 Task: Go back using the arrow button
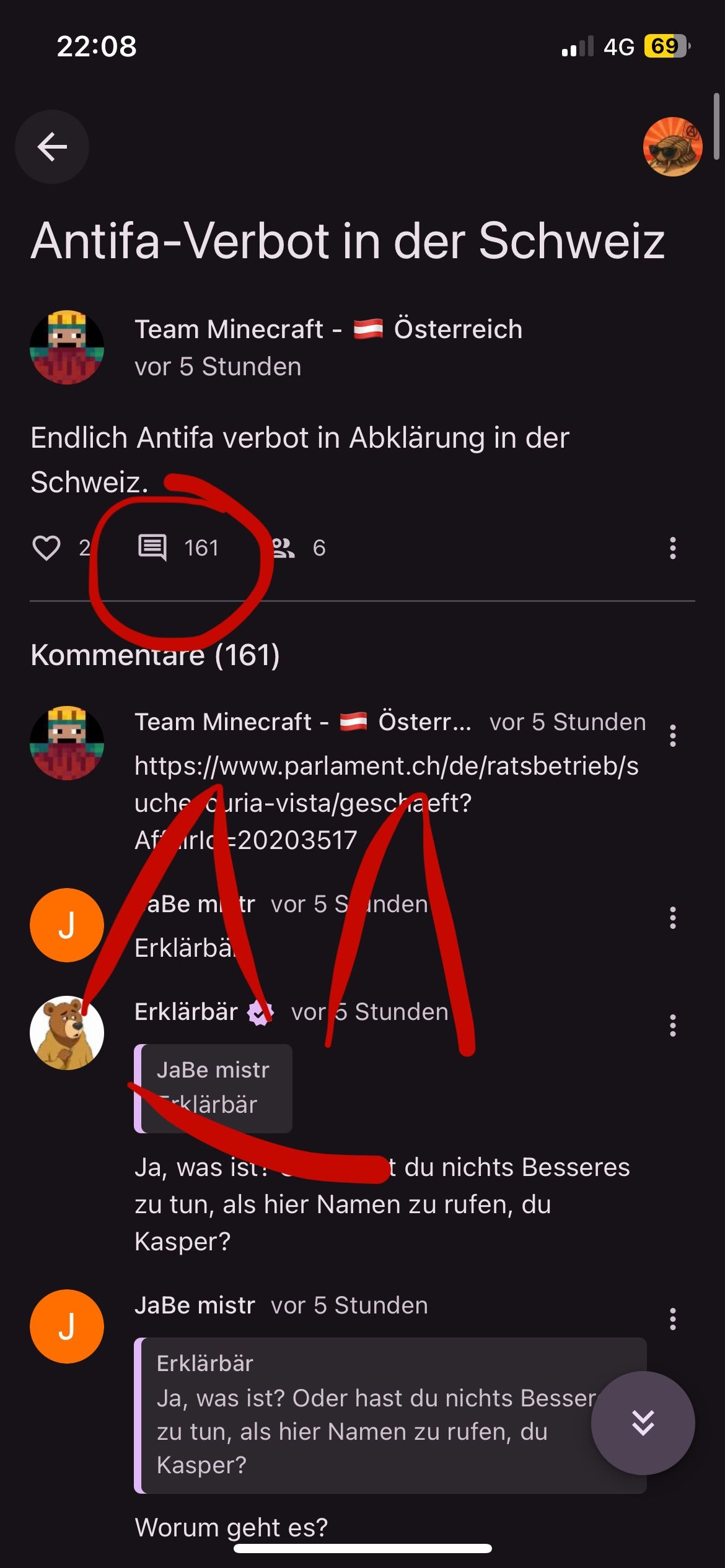point(52,147)
